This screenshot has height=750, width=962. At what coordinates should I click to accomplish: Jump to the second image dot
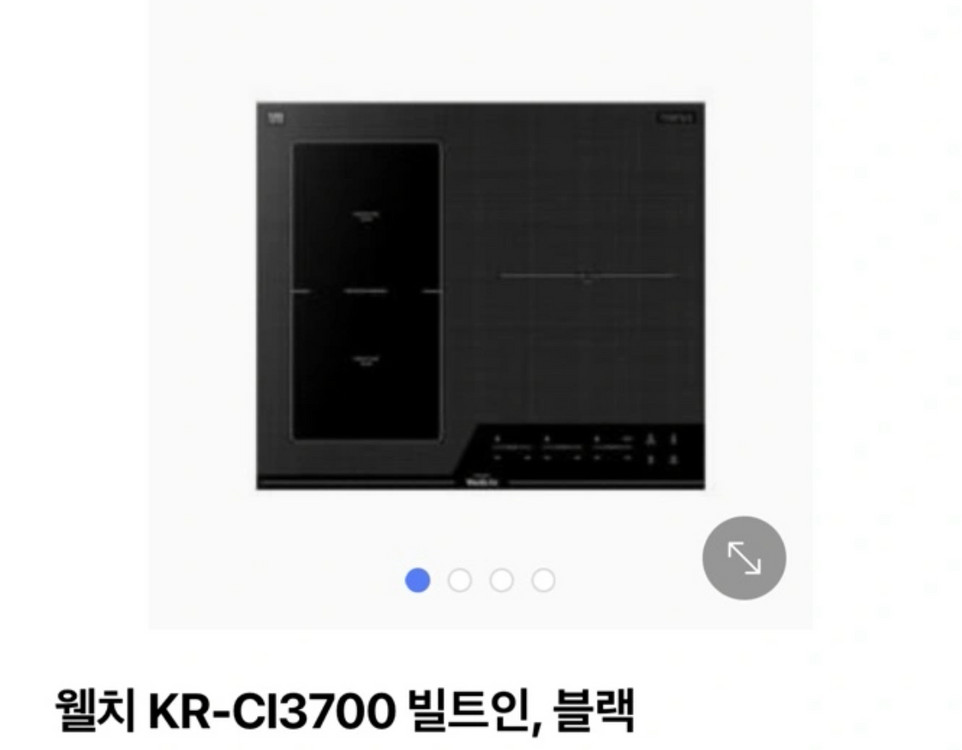[x=459, y=580]
